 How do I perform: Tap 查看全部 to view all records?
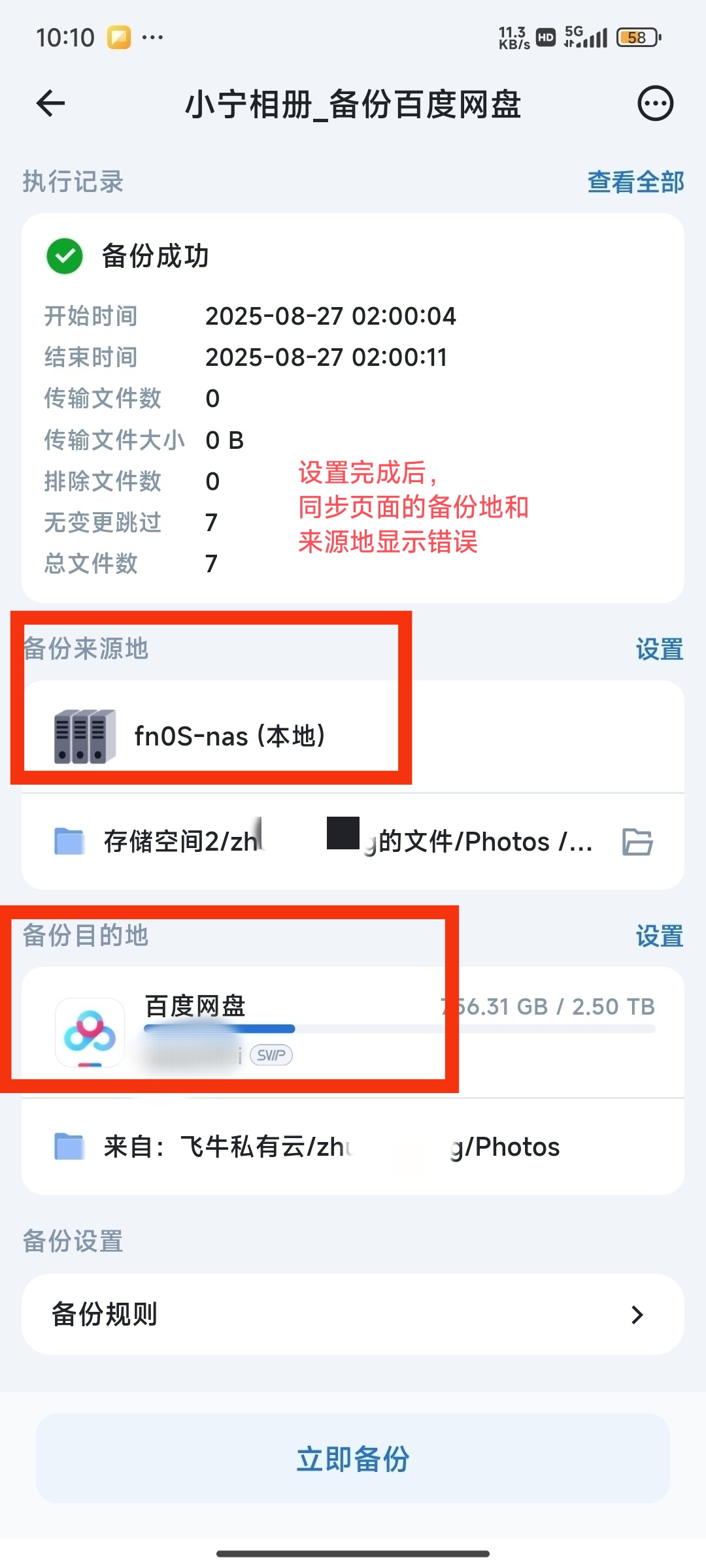click(x=635, y=182)
